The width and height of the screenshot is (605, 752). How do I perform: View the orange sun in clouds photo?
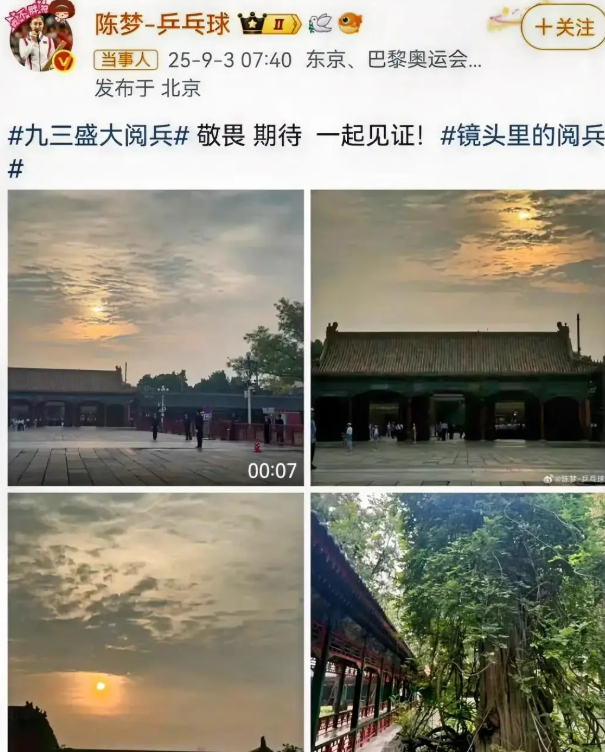coord(155,621)
